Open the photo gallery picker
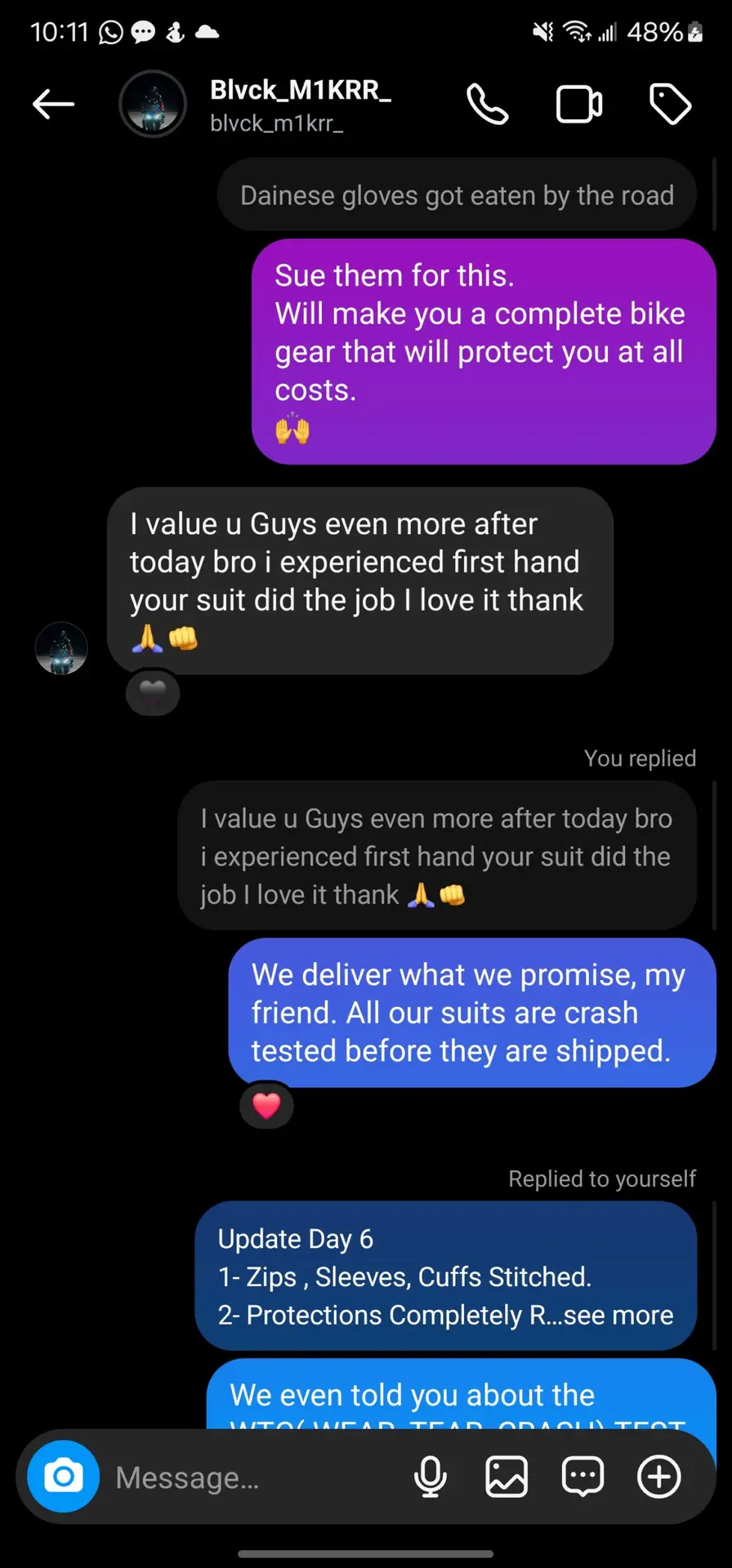732x1568 pixels. [x=507, y=1477]
